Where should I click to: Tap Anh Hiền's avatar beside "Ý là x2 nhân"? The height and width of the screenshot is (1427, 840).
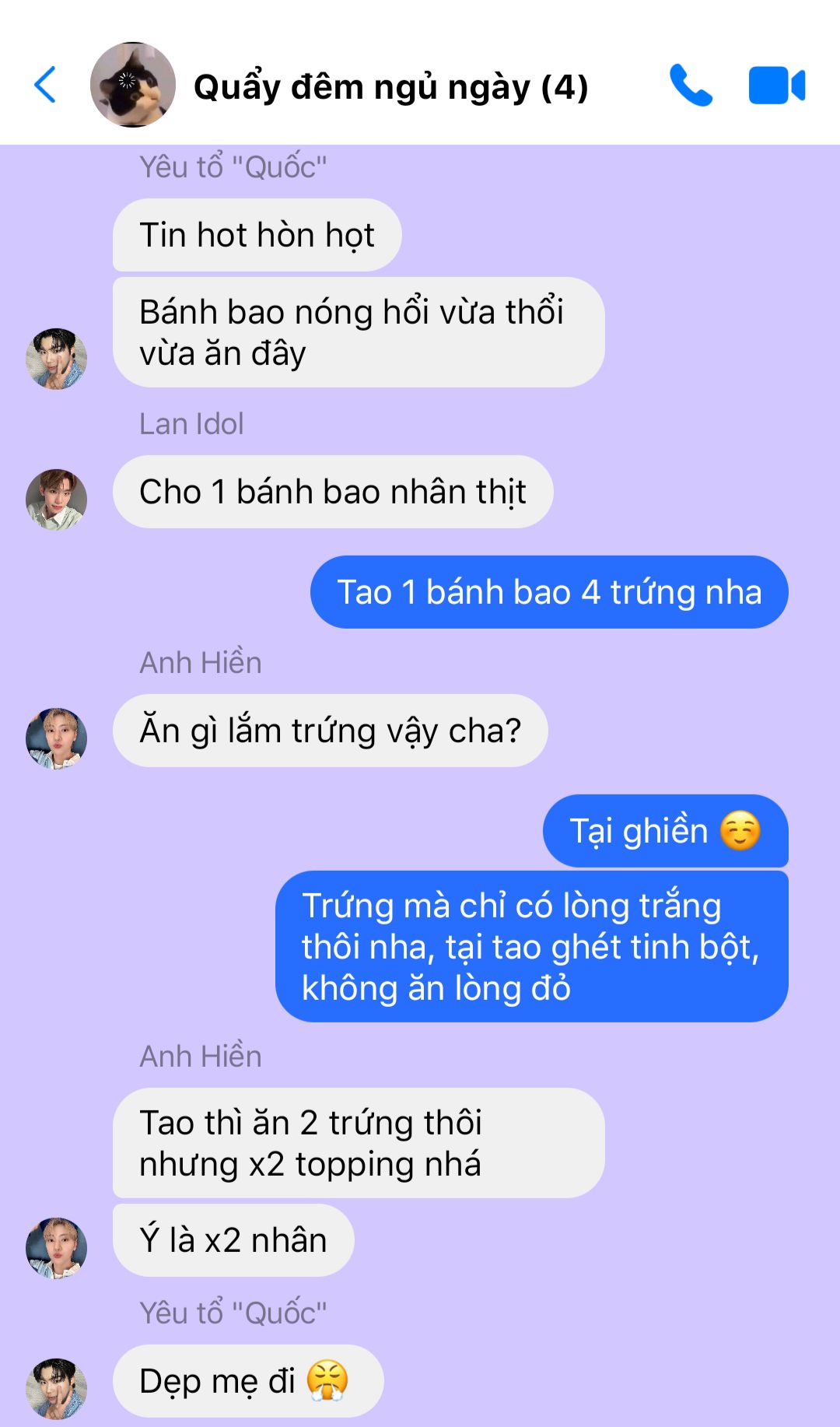(x=56, y=1248)
